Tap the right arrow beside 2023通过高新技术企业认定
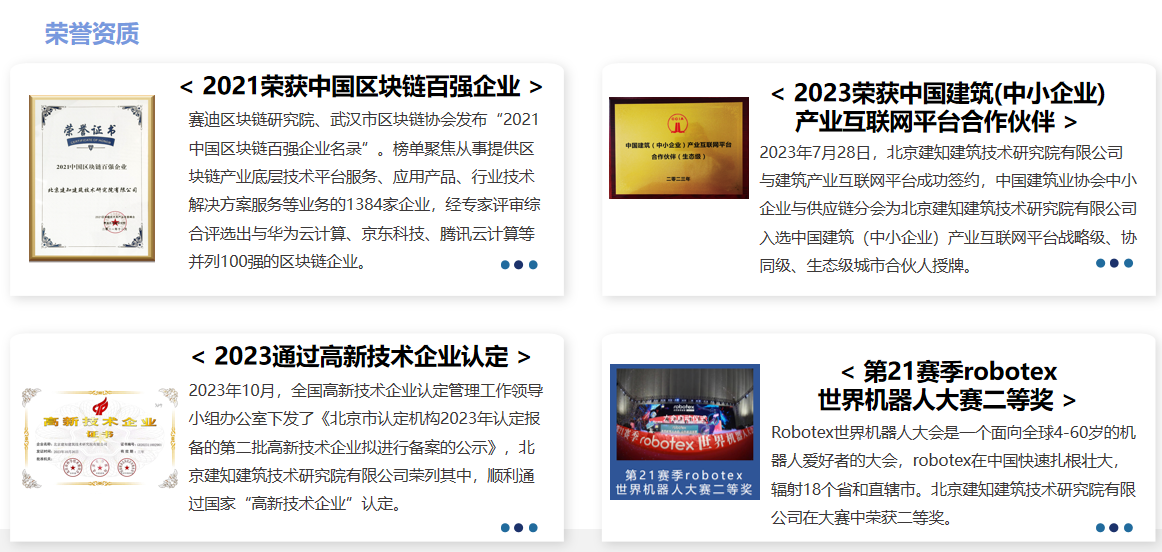Viewport: 1162px width, 552px height. (x=524, y=358)
